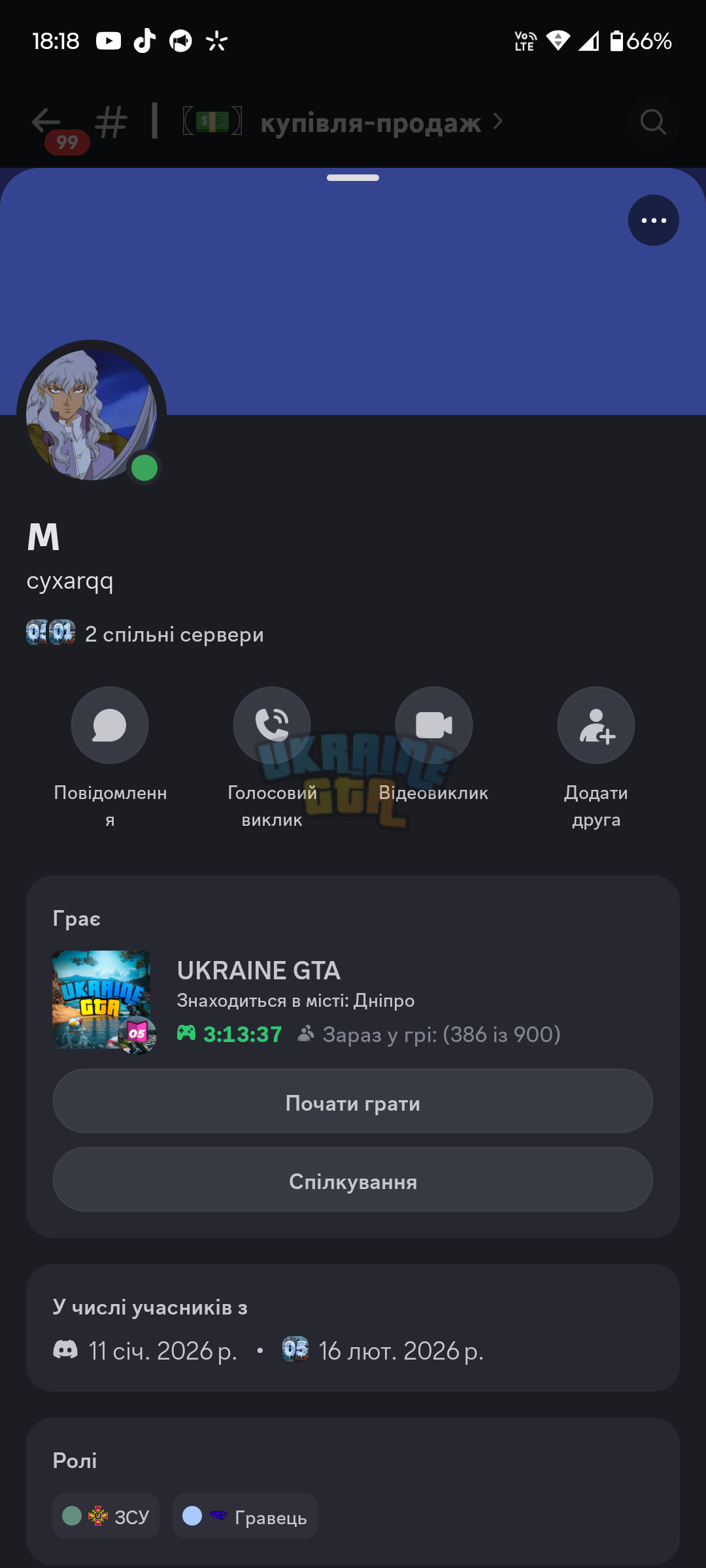Tap the sheet drag handle at top

coord(353,178)
